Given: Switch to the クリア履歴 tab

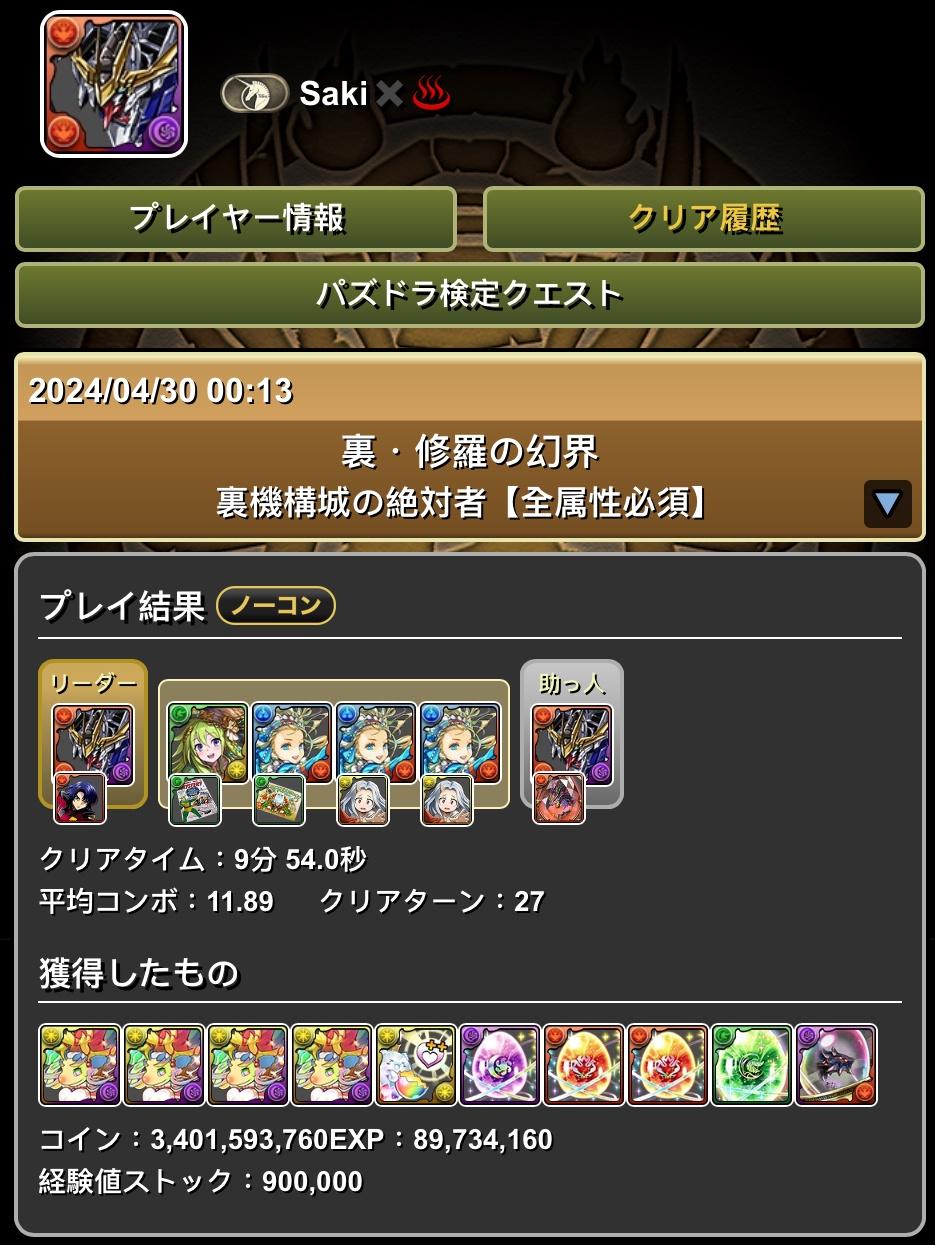Looking at the screenshot, I should (x=703, y=218).
